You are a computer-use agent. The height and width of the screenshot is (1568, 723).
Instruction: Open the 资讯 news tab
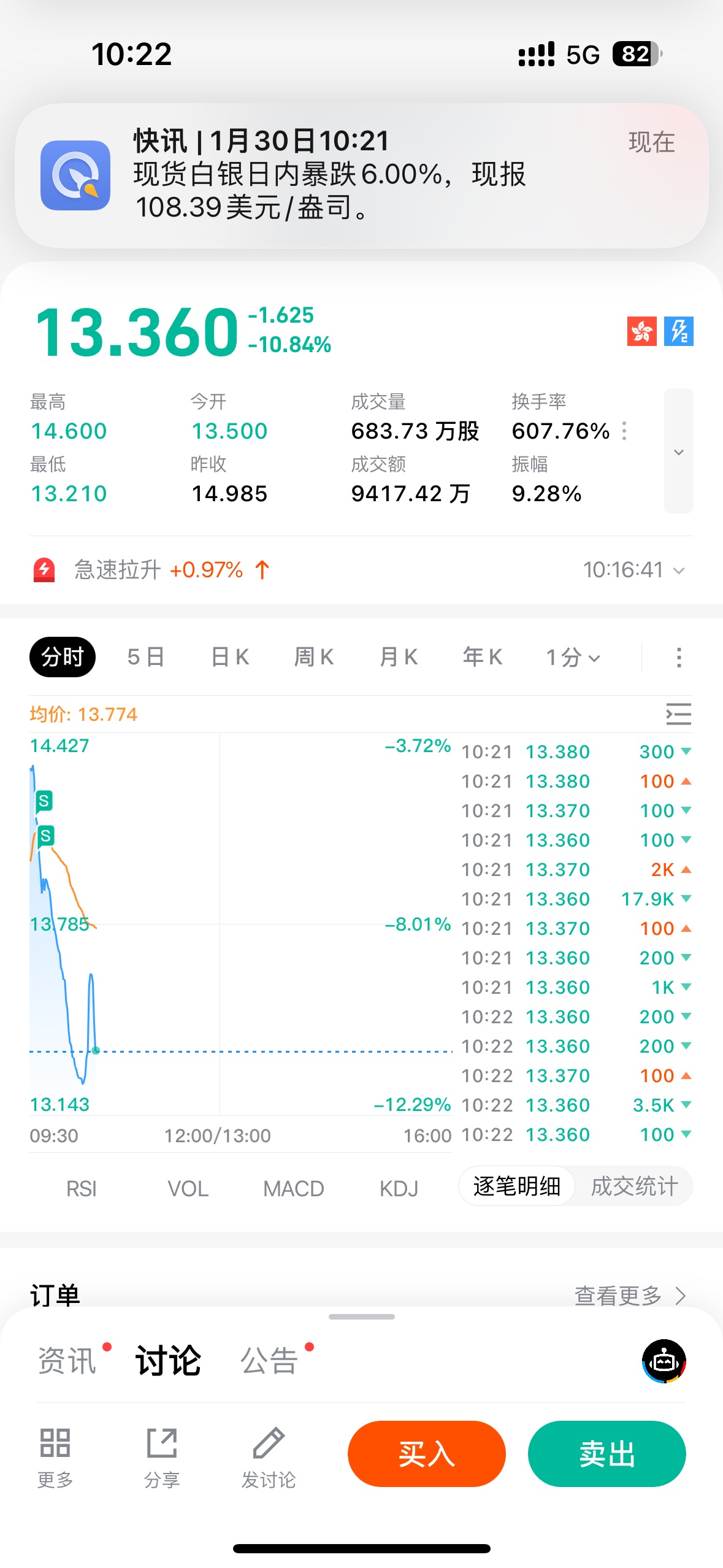pyautogui.click(x=67, y=1361)
